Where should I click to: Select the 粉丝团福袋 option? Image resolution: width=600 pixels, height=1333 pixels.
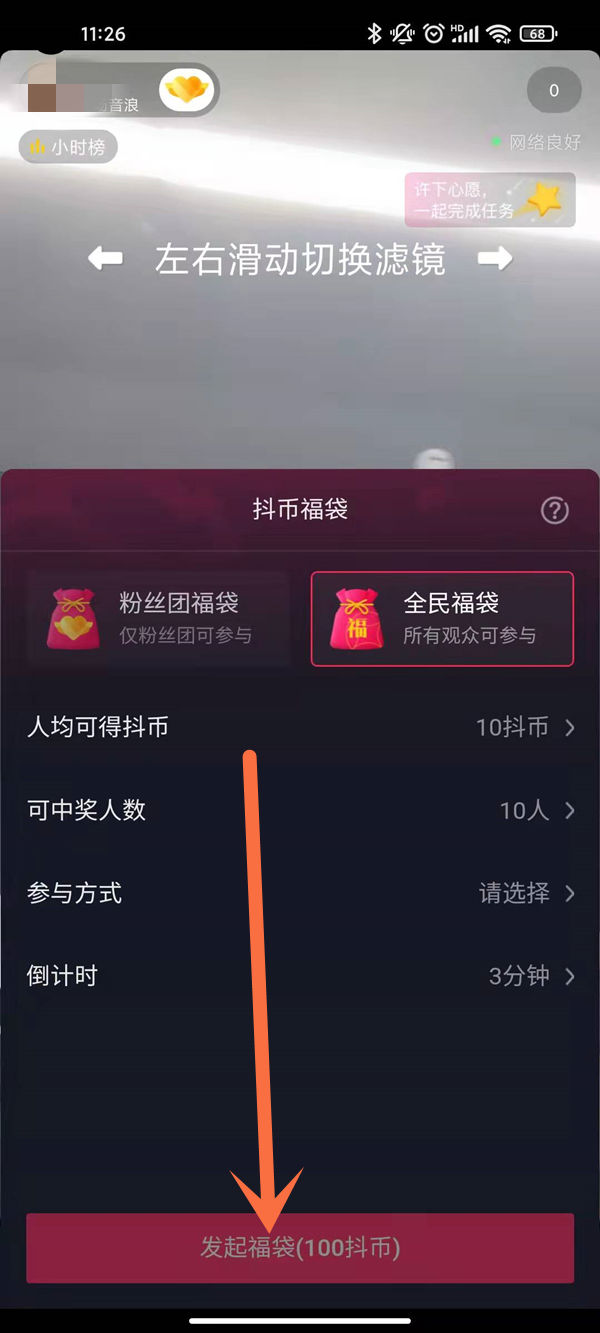click(158, 619)
